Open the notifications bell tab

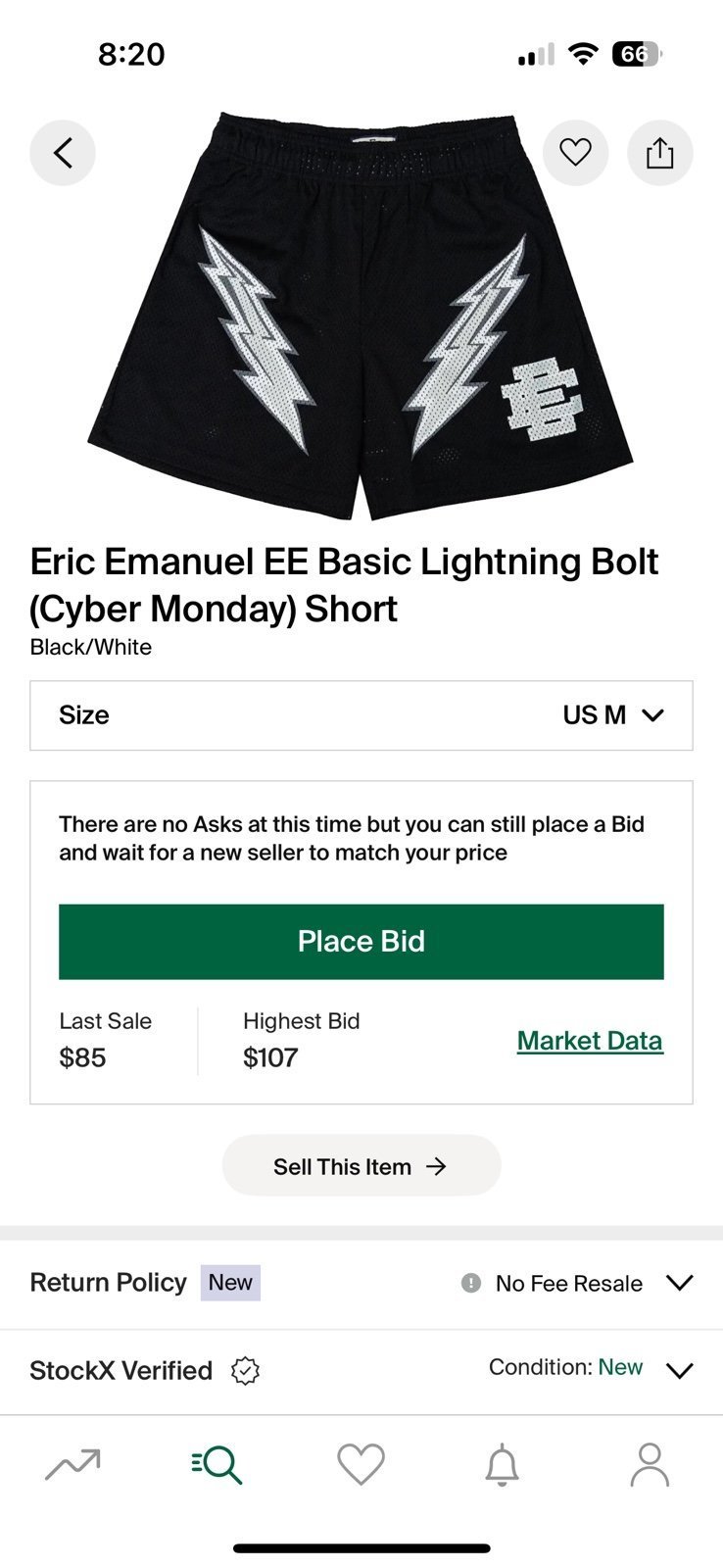(x=503, y=1464)
